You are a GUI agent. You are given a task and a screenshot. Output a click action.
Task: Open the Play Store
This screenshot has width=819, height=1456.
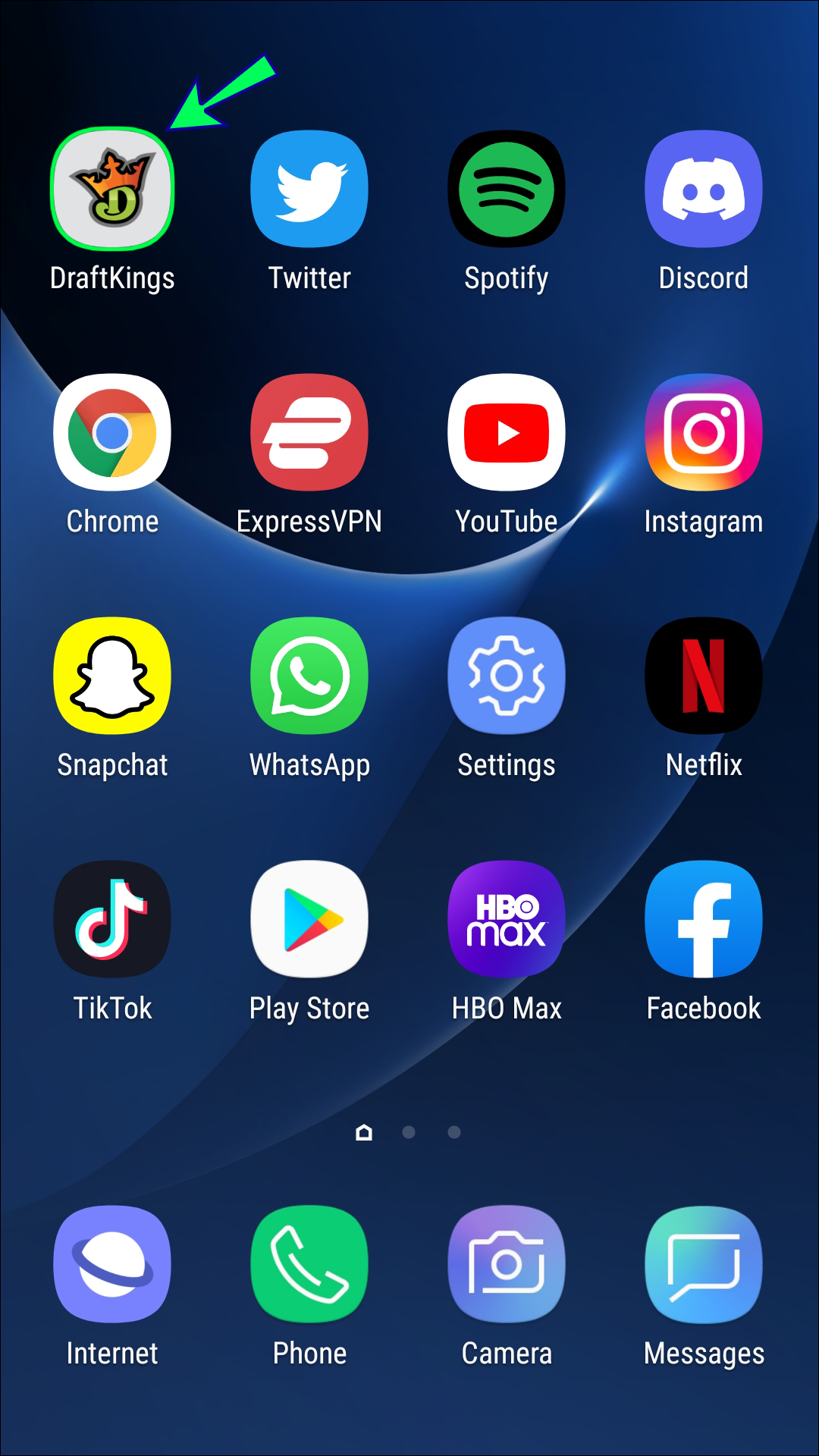[x=309, y=920]
